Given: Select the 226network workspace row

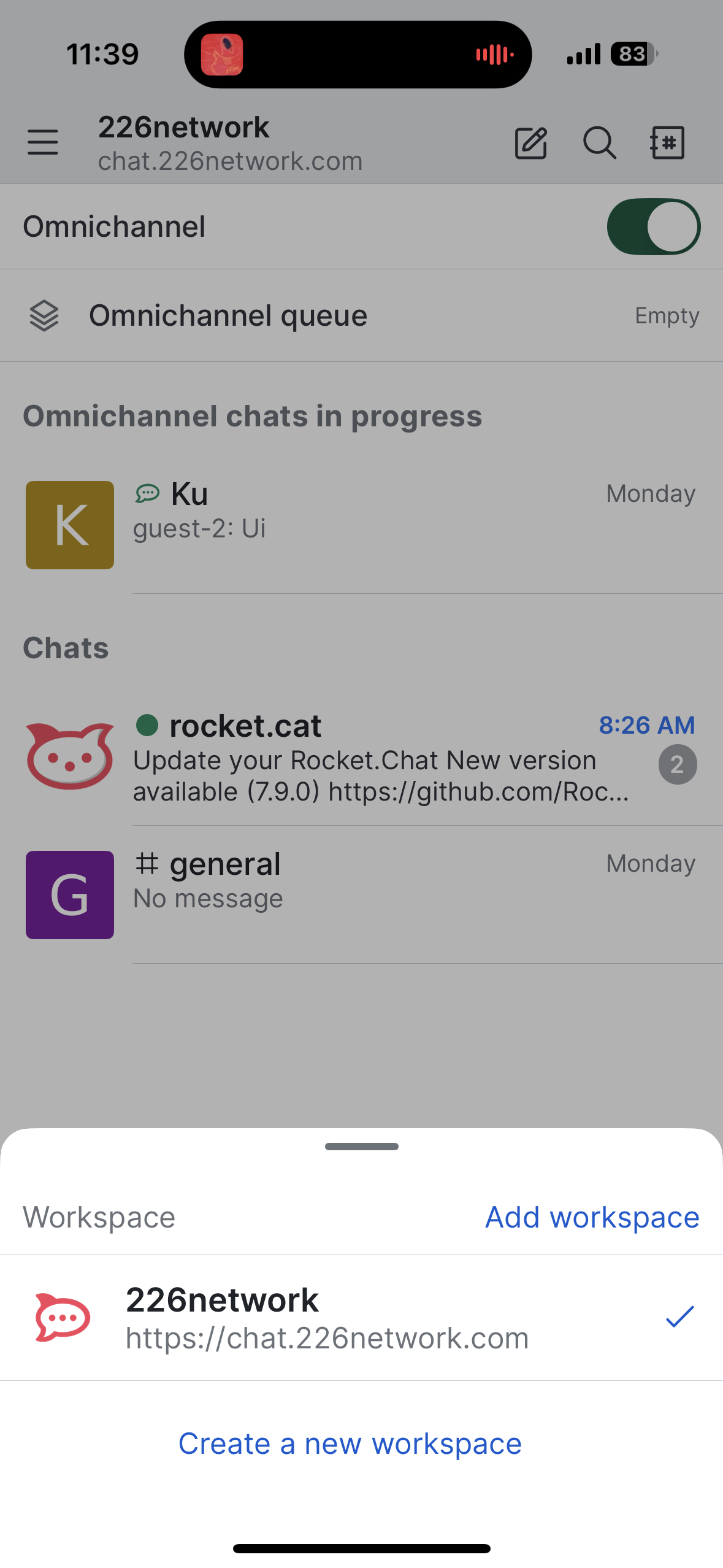Looking at the screenshot, I should [x=361, y=1318].
